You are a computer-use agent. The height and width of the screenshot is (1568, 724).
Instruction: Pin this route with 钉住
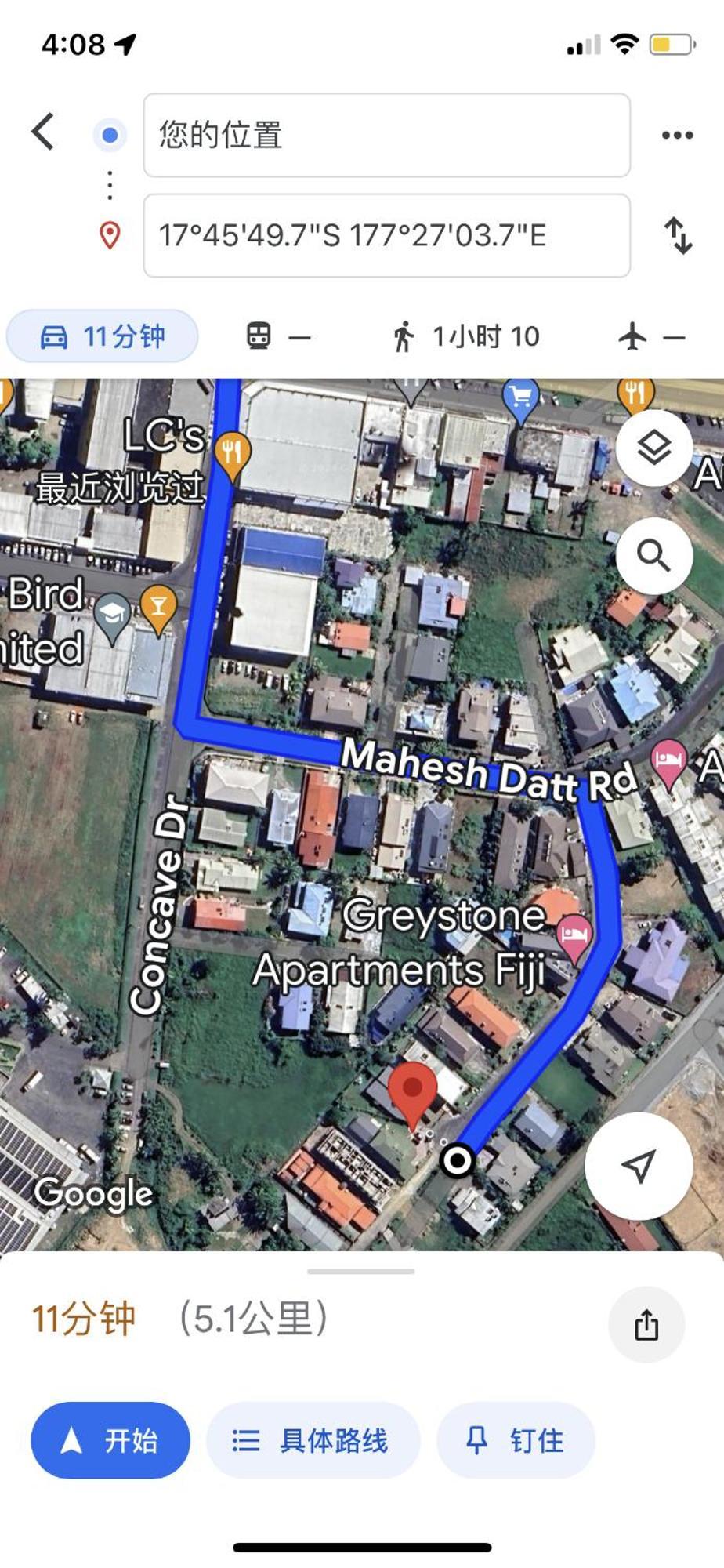tap(515, 1440)
